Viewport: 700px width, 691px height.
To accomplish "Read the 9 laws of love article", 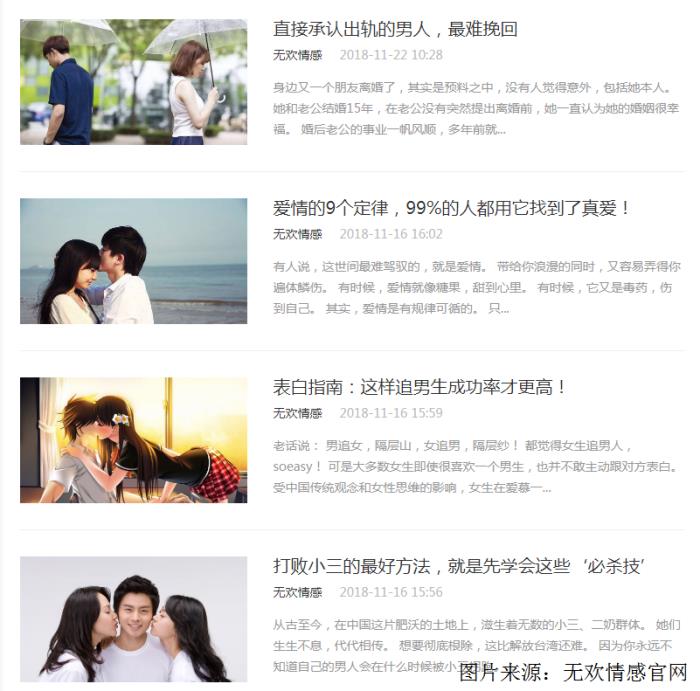I will click(452, 208).
